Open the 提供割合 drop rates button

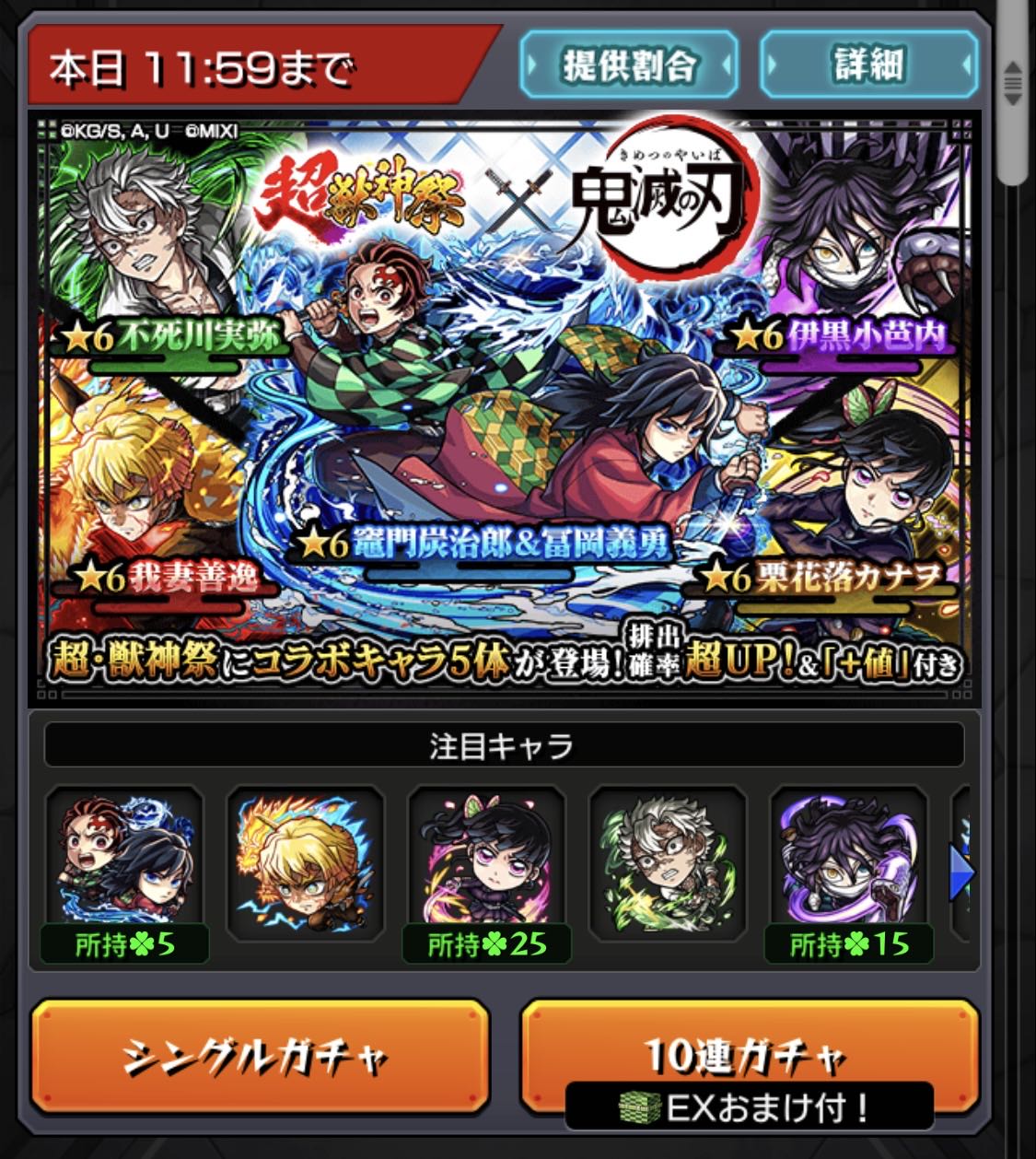[x=629, y=64]
